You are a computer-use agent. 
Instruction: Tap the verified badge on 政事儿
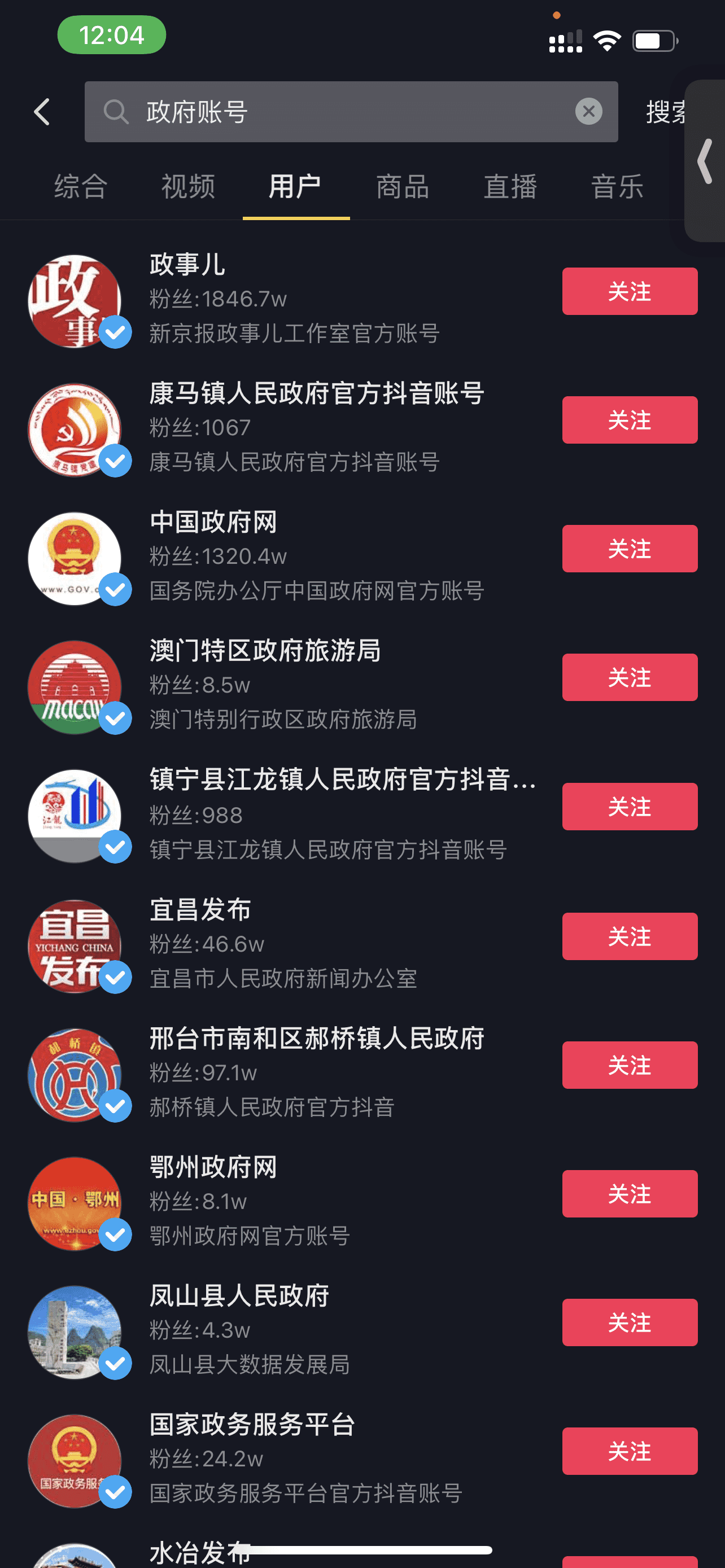pos(117,332)
